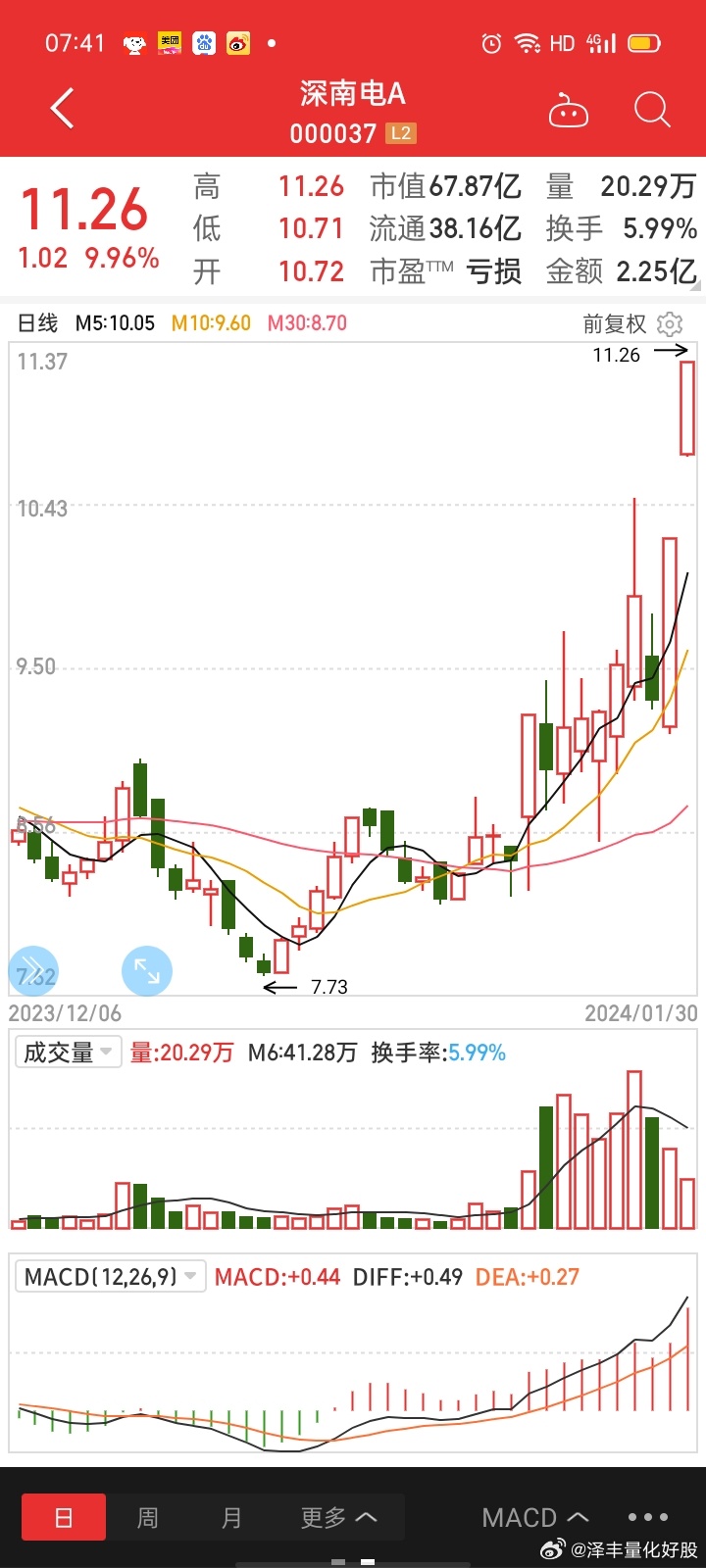Open the 成交量 indicator dropdown
Image resolution: width=706 pixels, height=1568 pixels.
click(68, 1053)
